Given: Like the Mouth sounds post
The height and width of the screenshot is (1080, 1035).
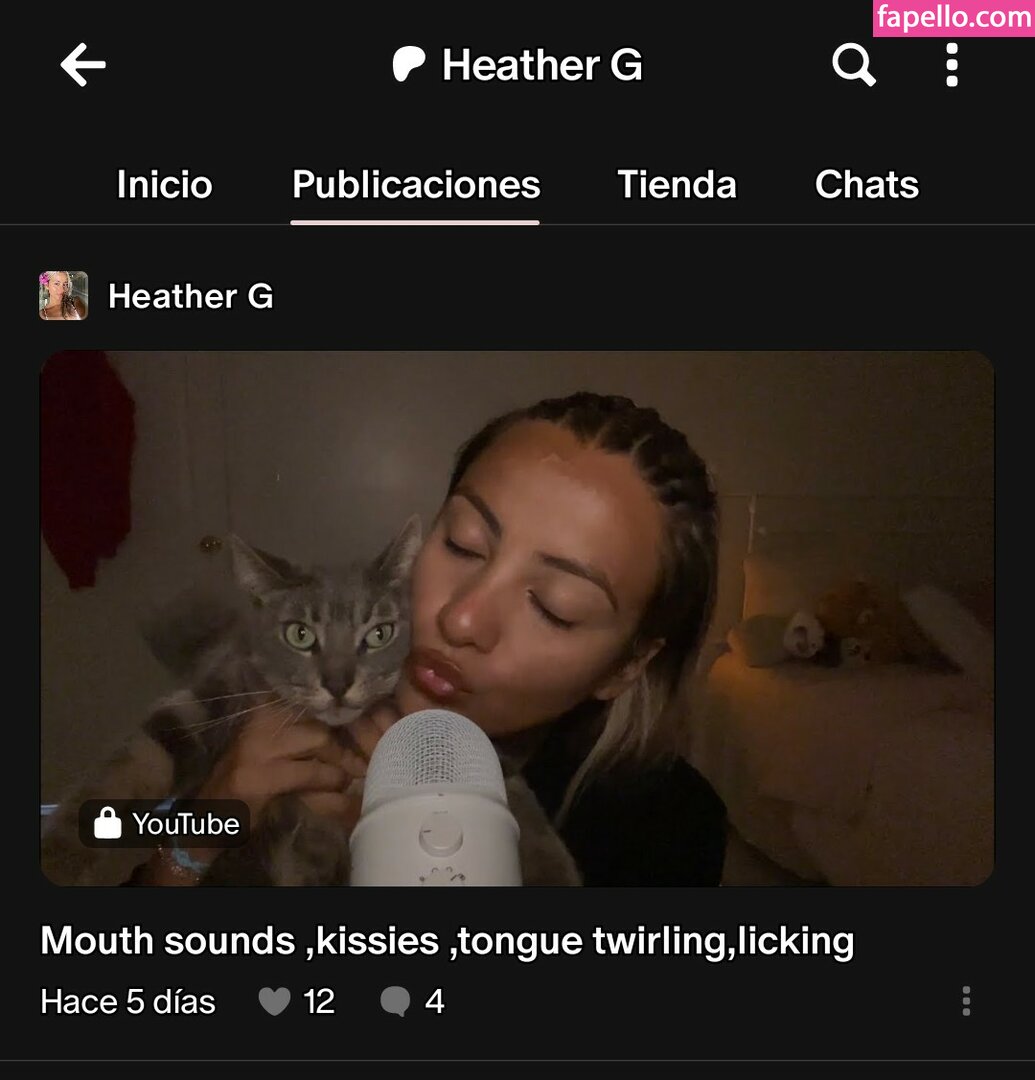Looking at the screenshot, I should click(274, 1001).
